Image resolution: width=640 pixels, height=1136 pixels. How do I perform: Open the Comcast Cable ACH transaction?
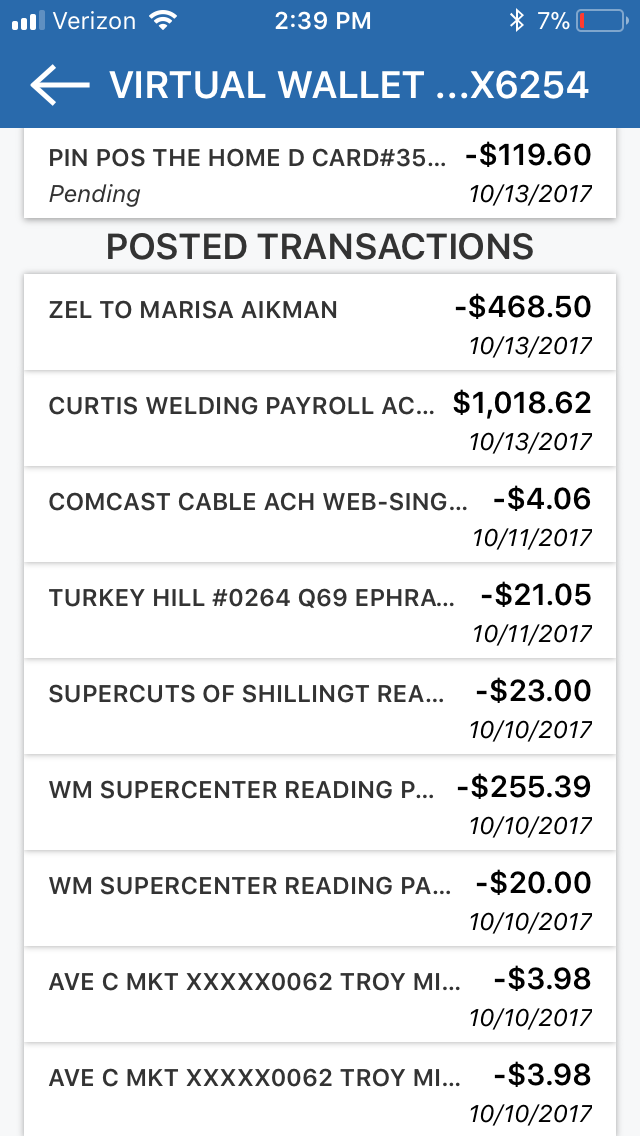pos(320,515)
